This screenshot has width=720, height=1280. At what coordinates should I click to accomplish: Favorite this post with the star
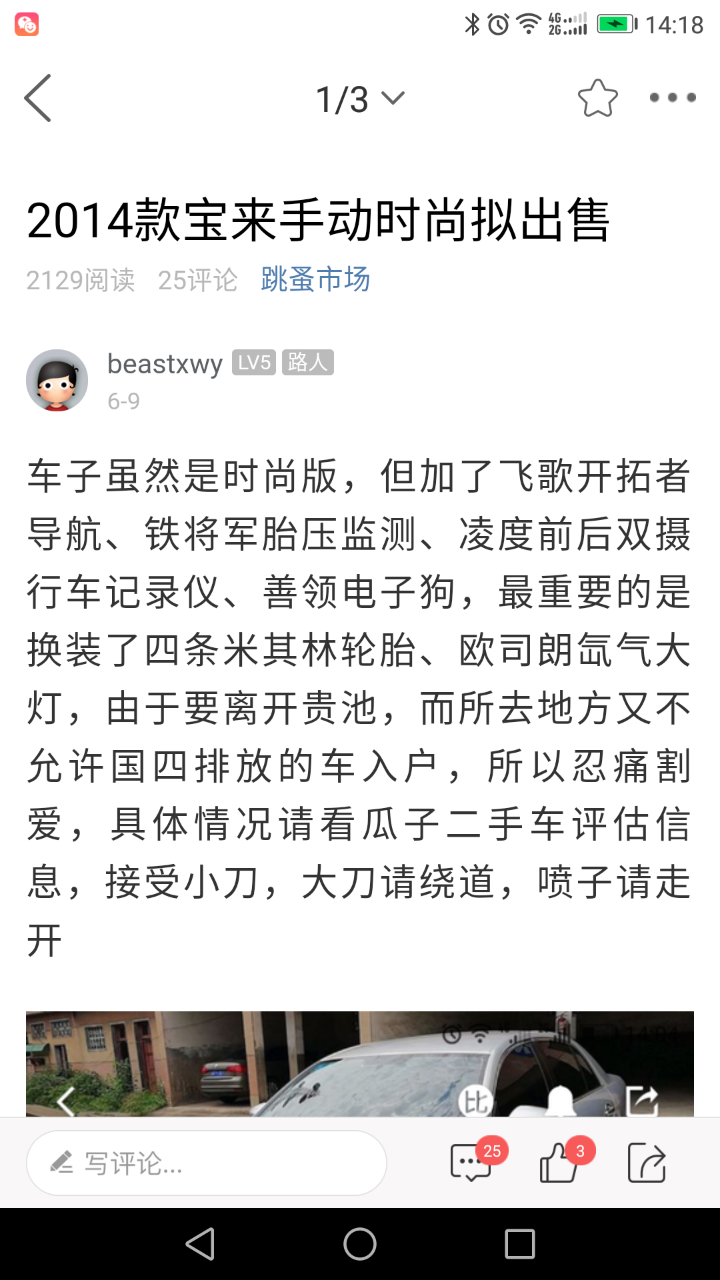click(597, 98)
